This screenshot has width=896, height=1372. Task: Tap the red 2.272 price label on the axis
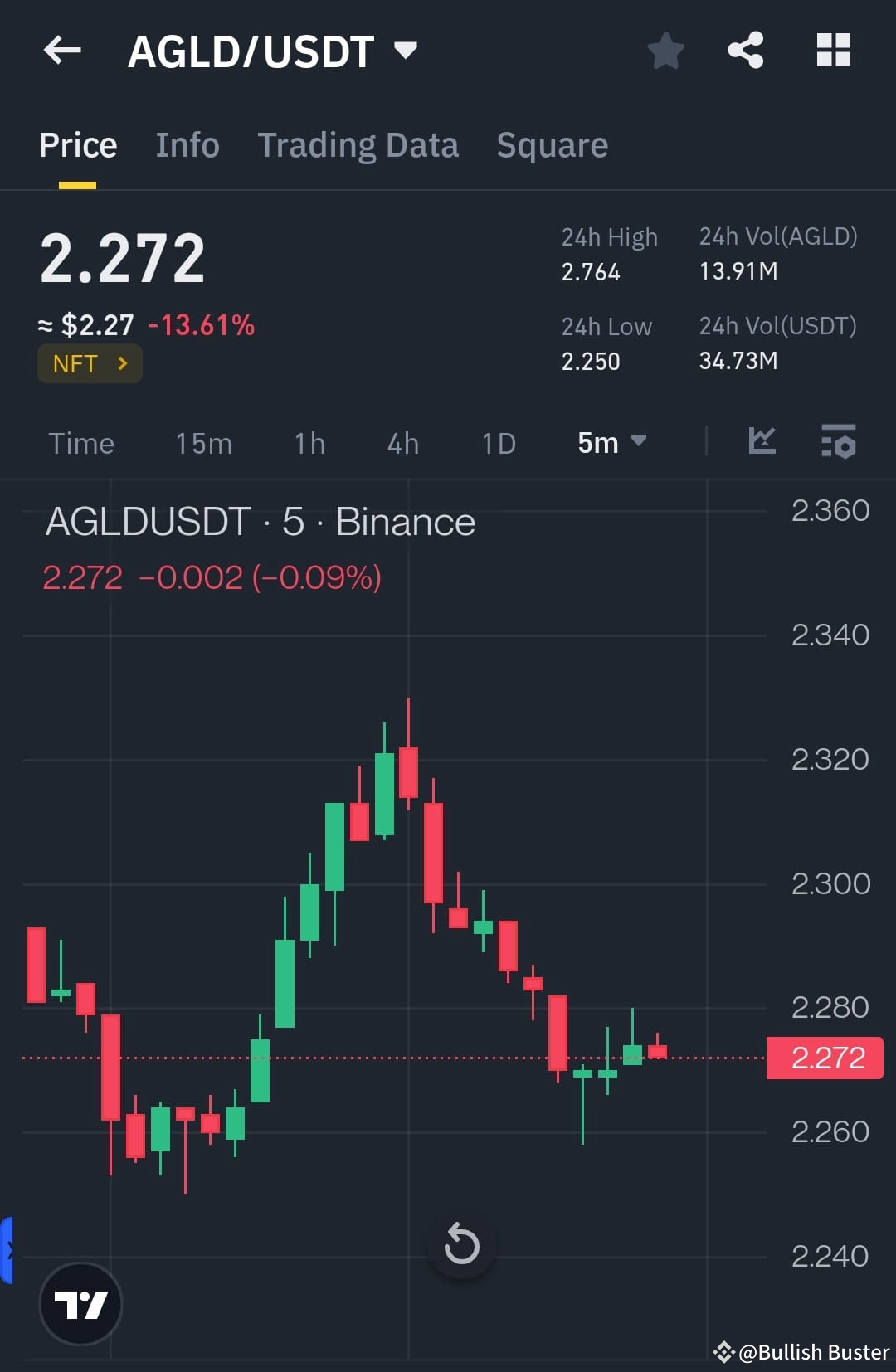click(824, 1057)
